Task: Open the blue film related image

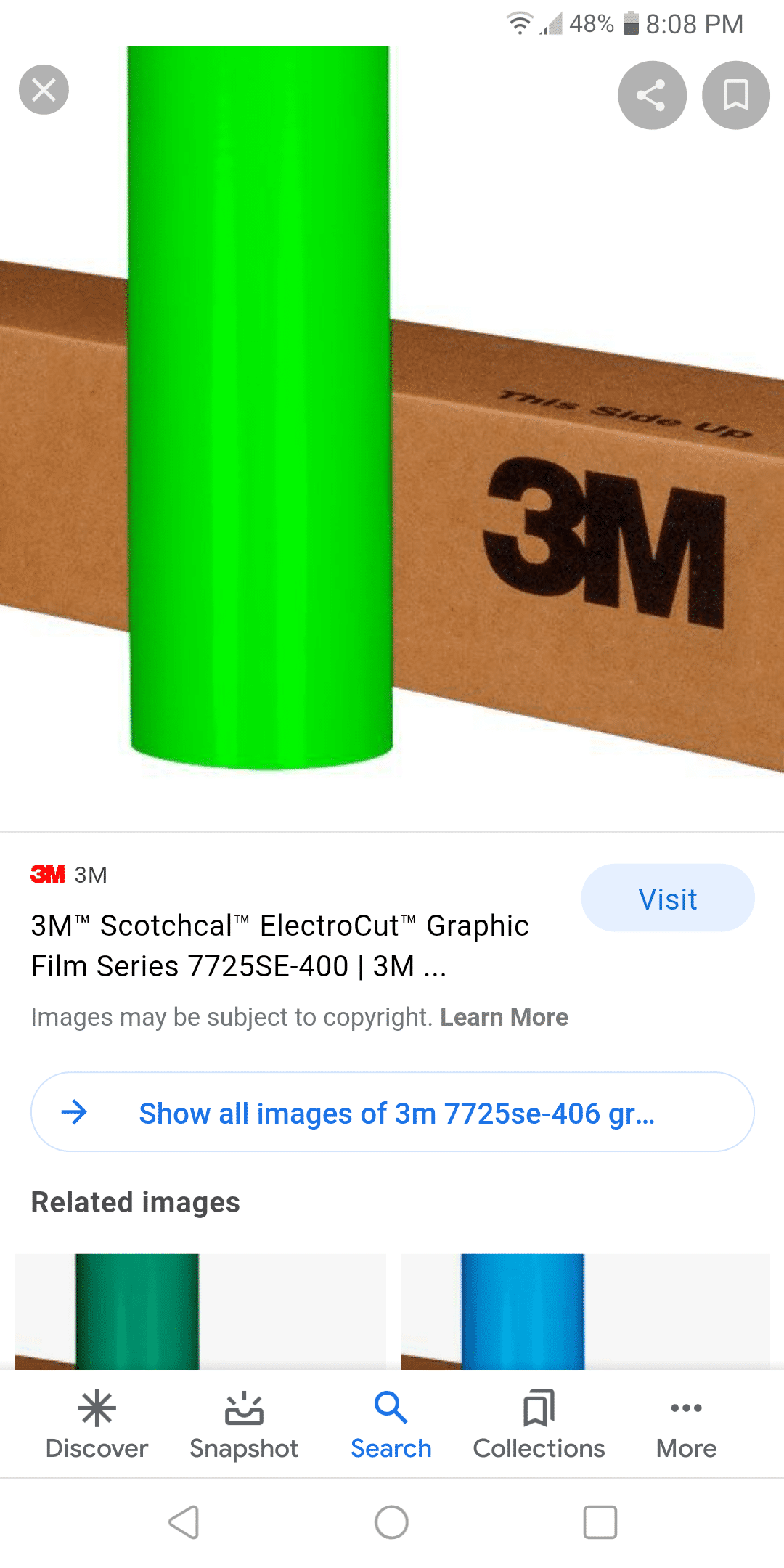Action: 585,1311
